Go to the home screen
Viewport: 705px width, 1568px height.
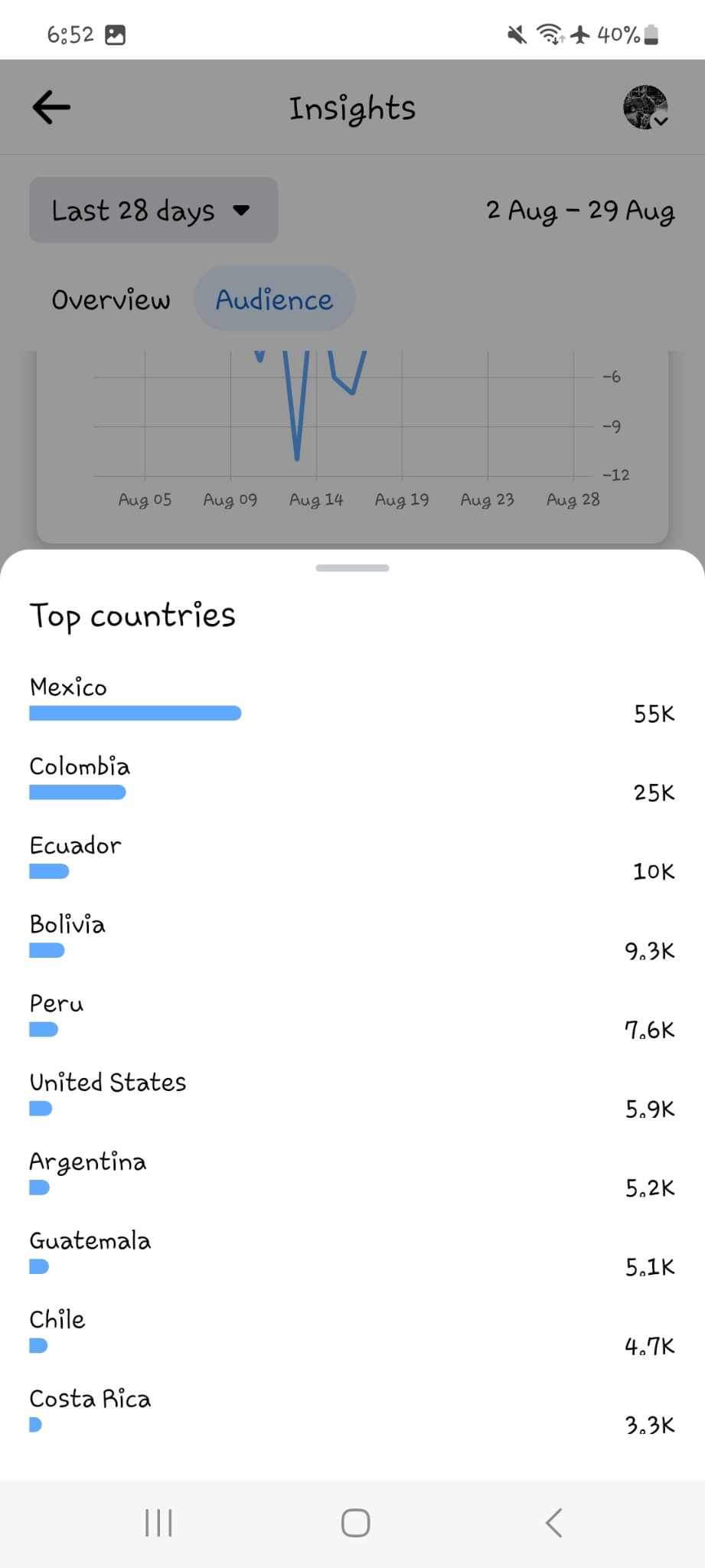pos(355,1523)
